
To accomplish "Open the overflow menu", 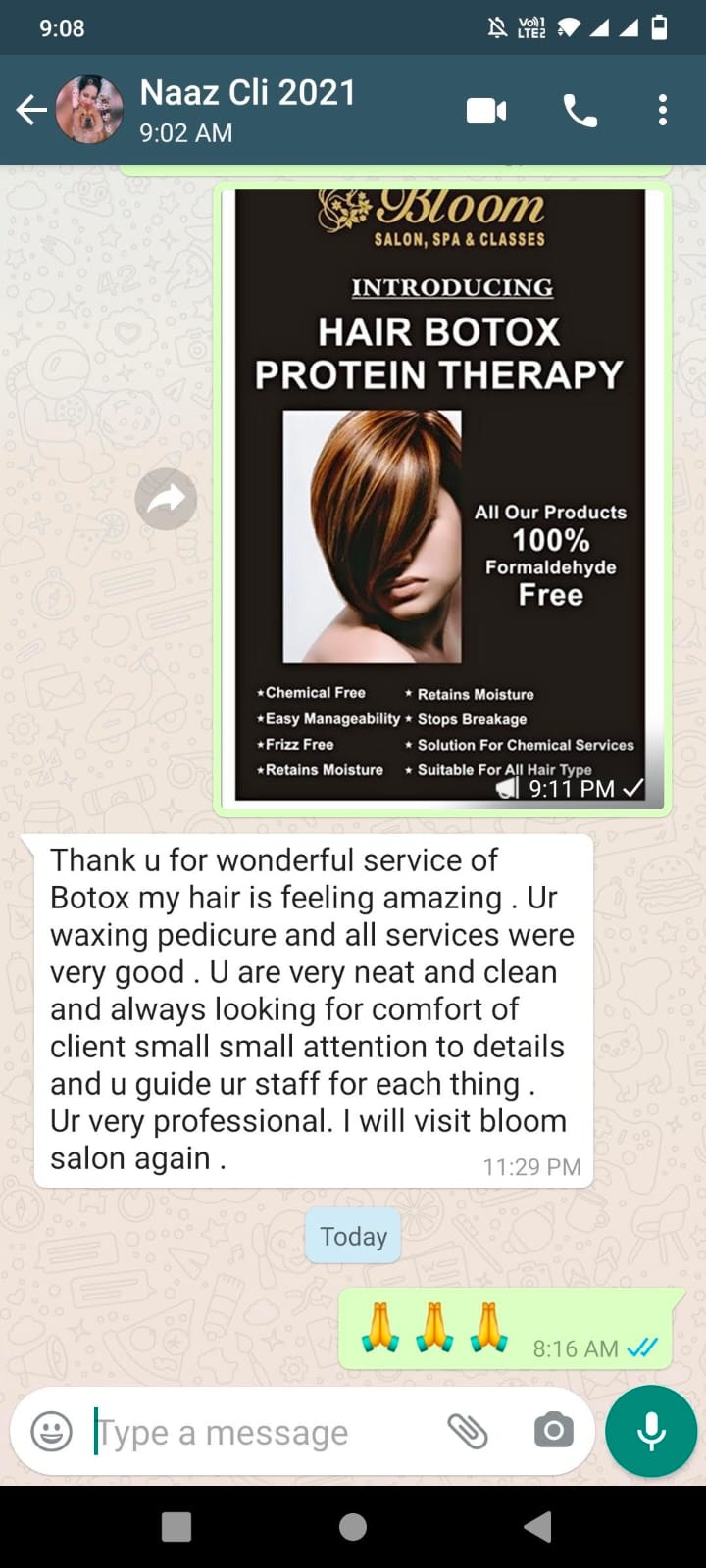I will [x=663, y=111].
